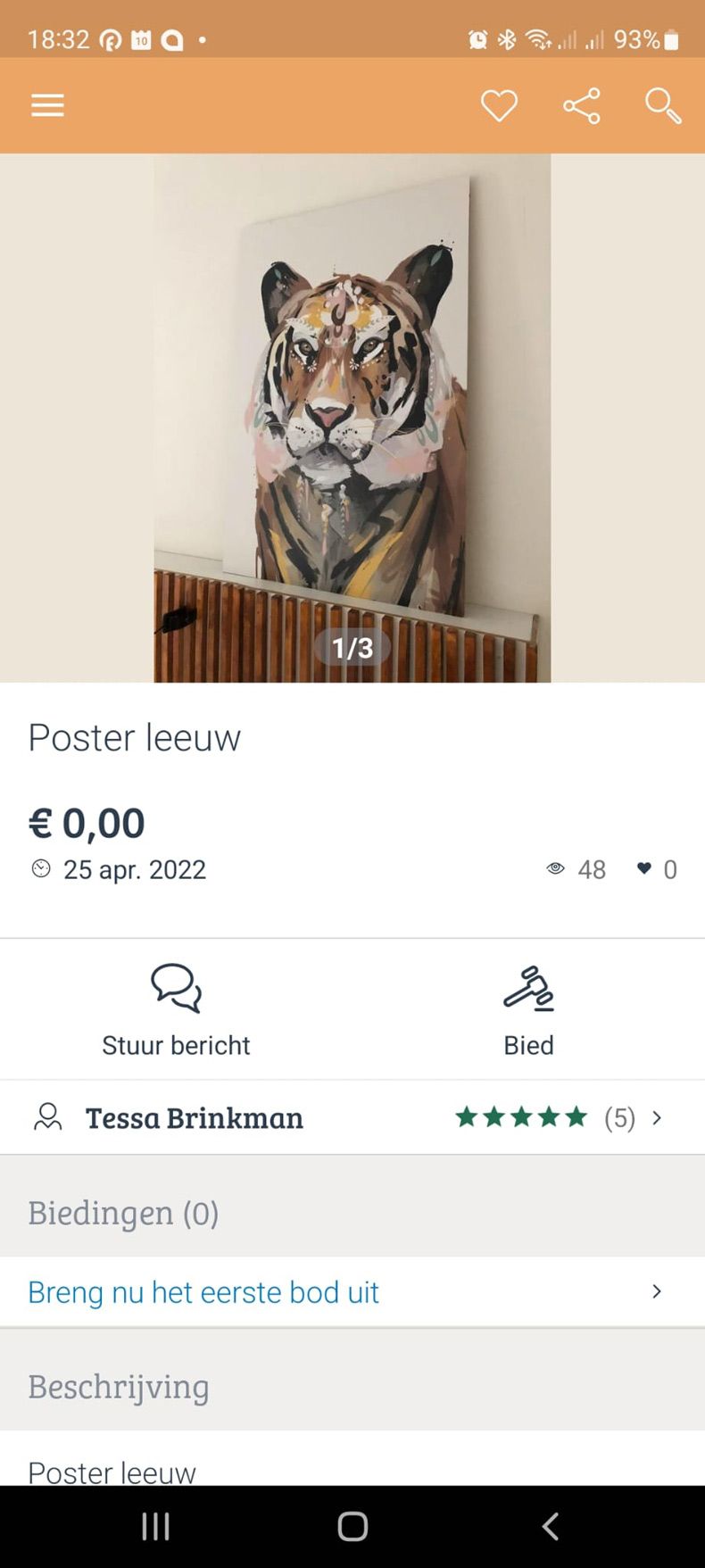
Task: Open seller profile via the avatar icon
Action: [x=47, y=1117]
